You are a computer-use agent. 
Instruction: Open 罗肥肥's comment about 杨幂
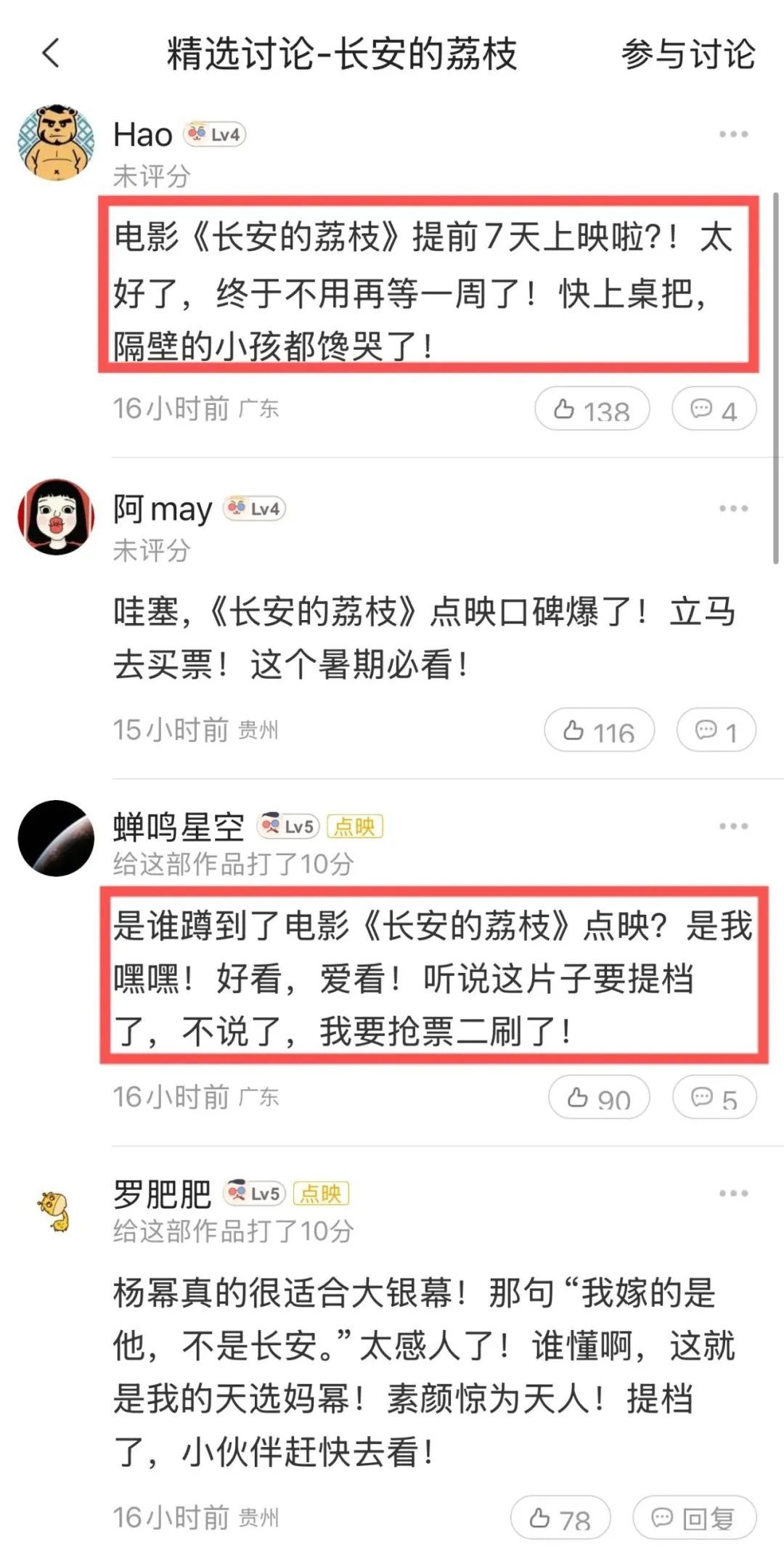425,1372
